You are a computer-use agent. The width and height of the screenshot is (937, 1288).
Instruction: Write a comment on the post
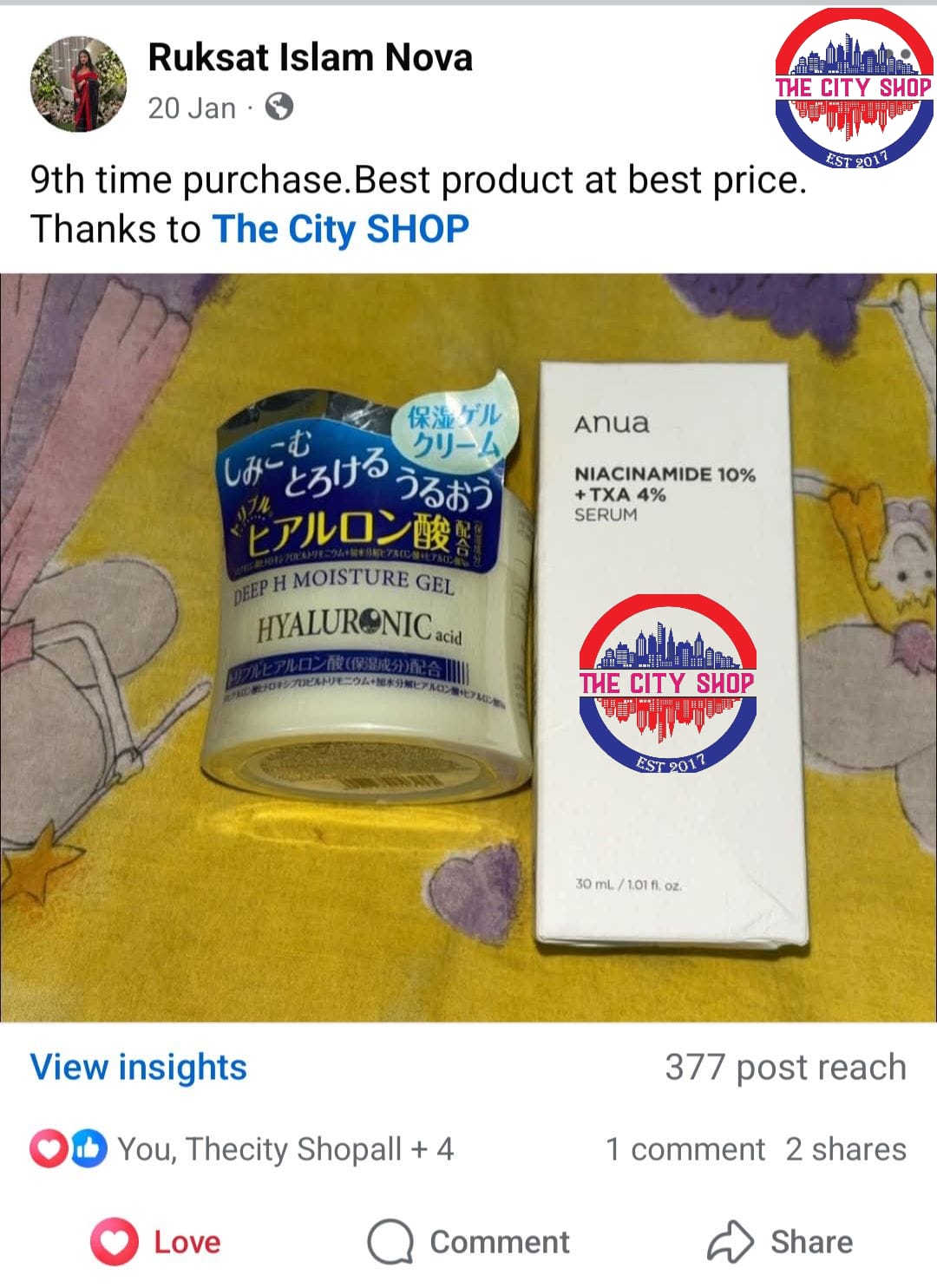468,1242
